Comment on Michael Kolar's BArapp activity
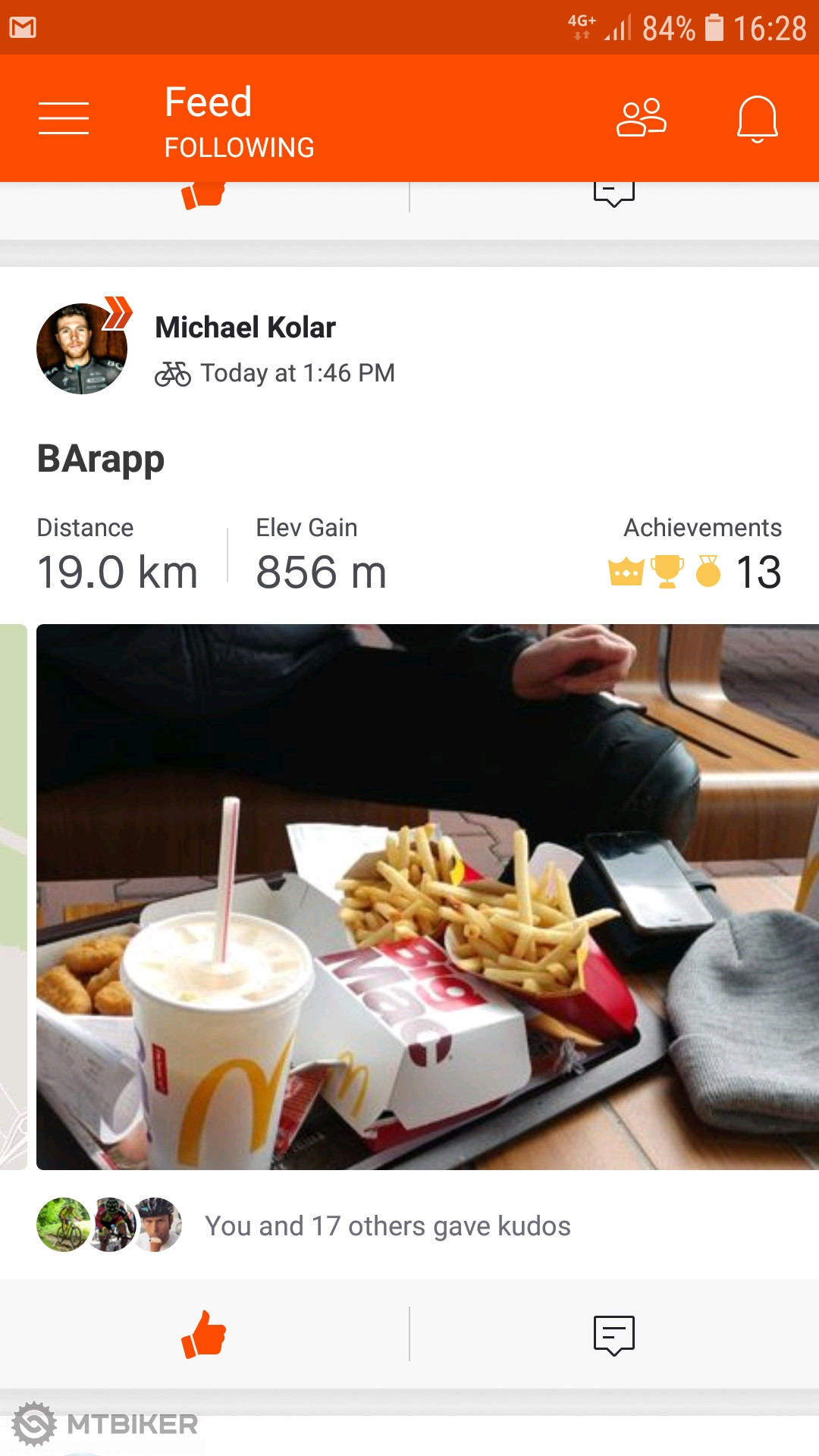The image size is (819, 1456). click(613, 1335)
